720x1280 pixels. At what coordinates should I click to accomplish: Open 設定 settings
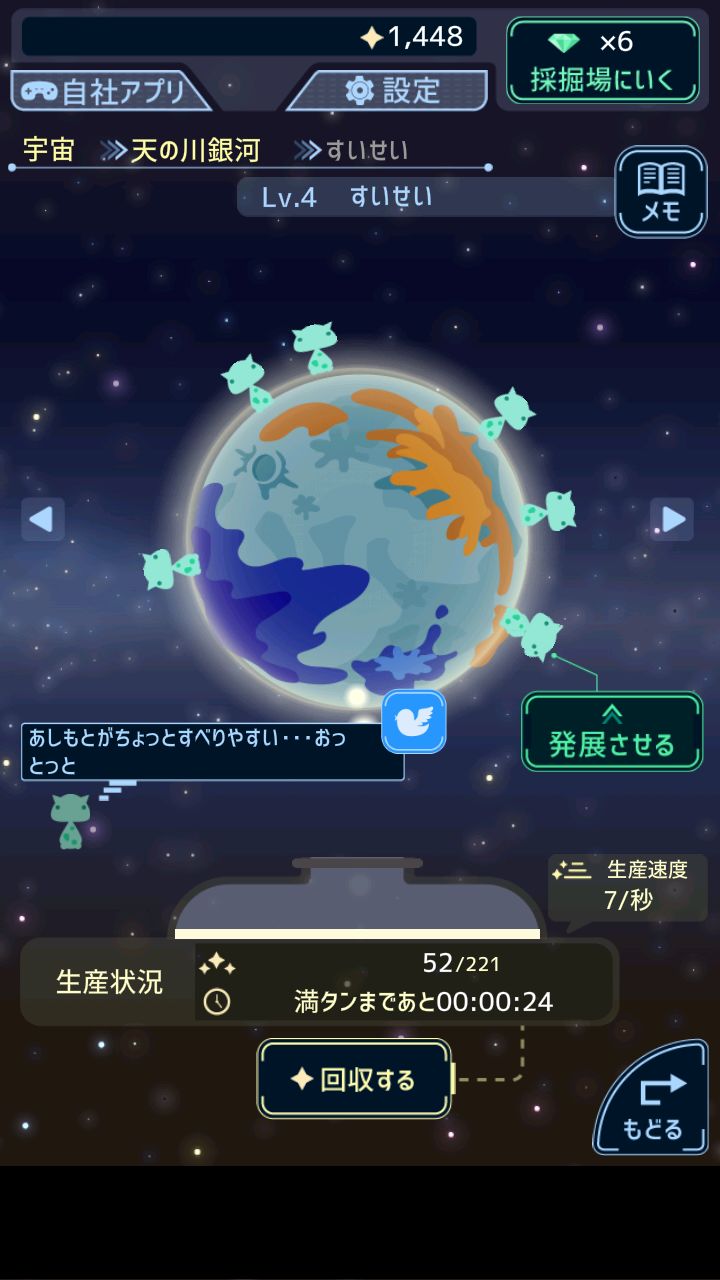point(392,90)
